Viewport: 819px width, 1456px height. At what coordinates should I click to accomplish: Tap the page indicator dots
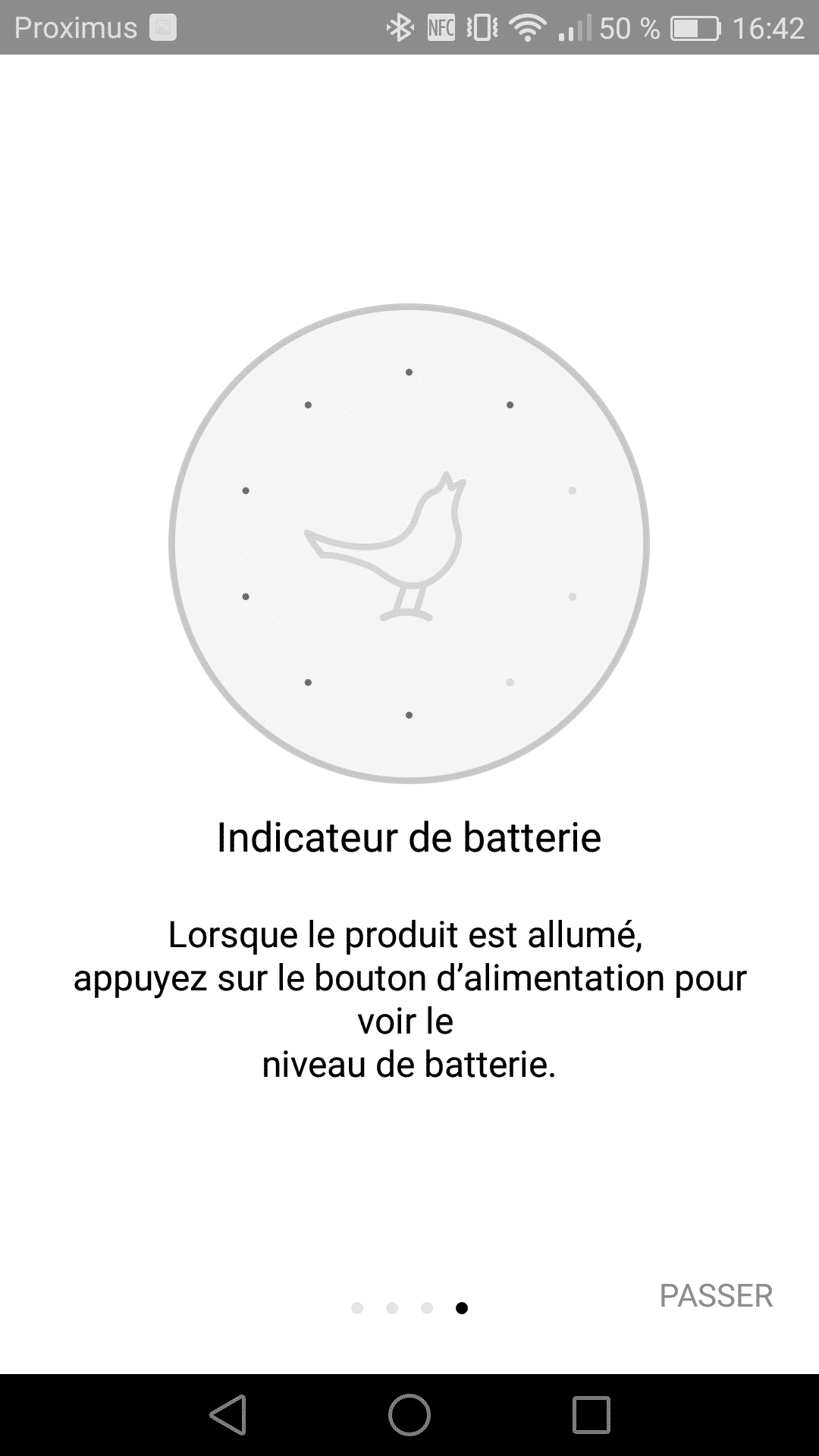pyautogui.click(x=409, y=1308)
